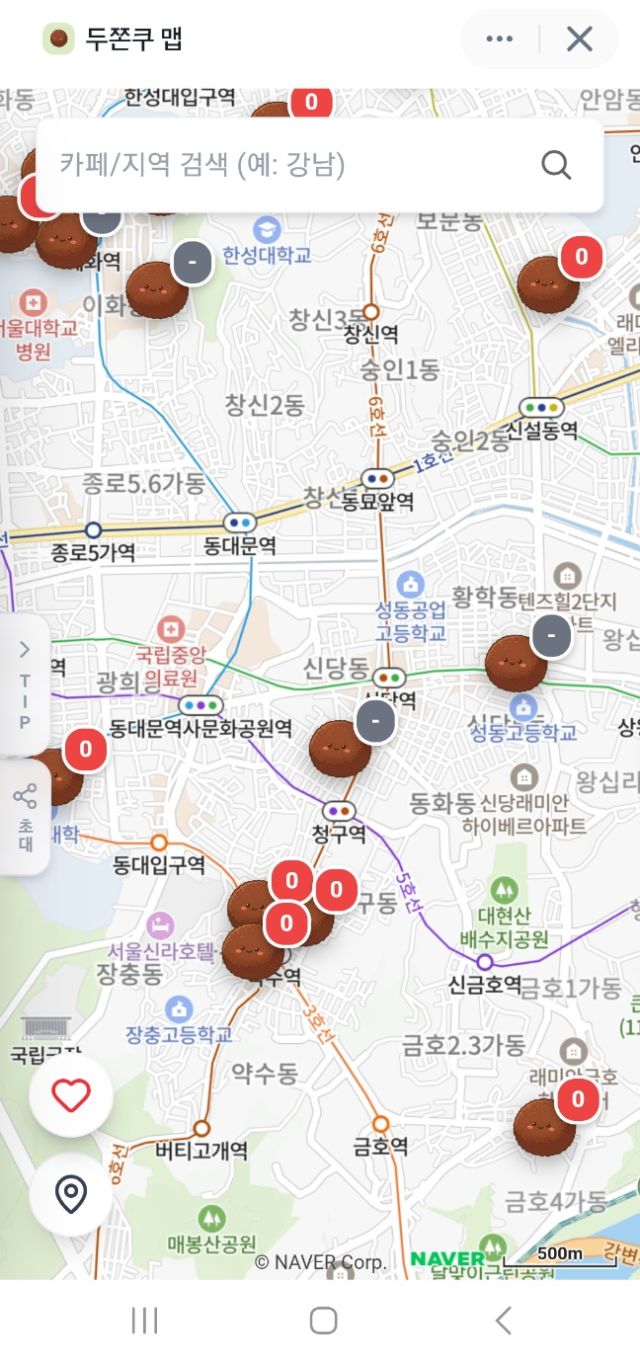
Task: Center map on my current location
Action: [x=71, y=1194]
